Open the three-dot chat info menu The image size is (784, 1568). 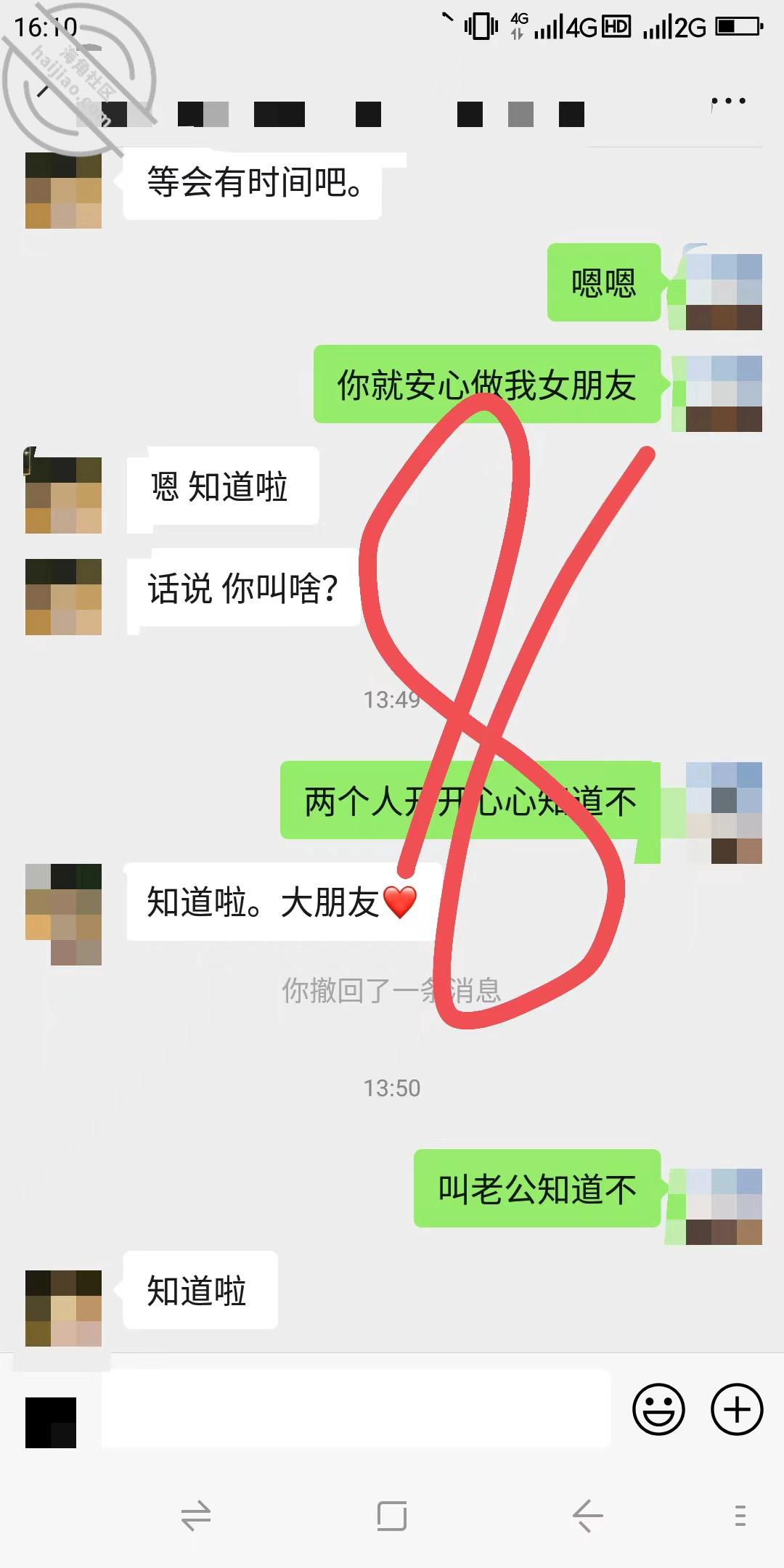(x=728, y=102)
